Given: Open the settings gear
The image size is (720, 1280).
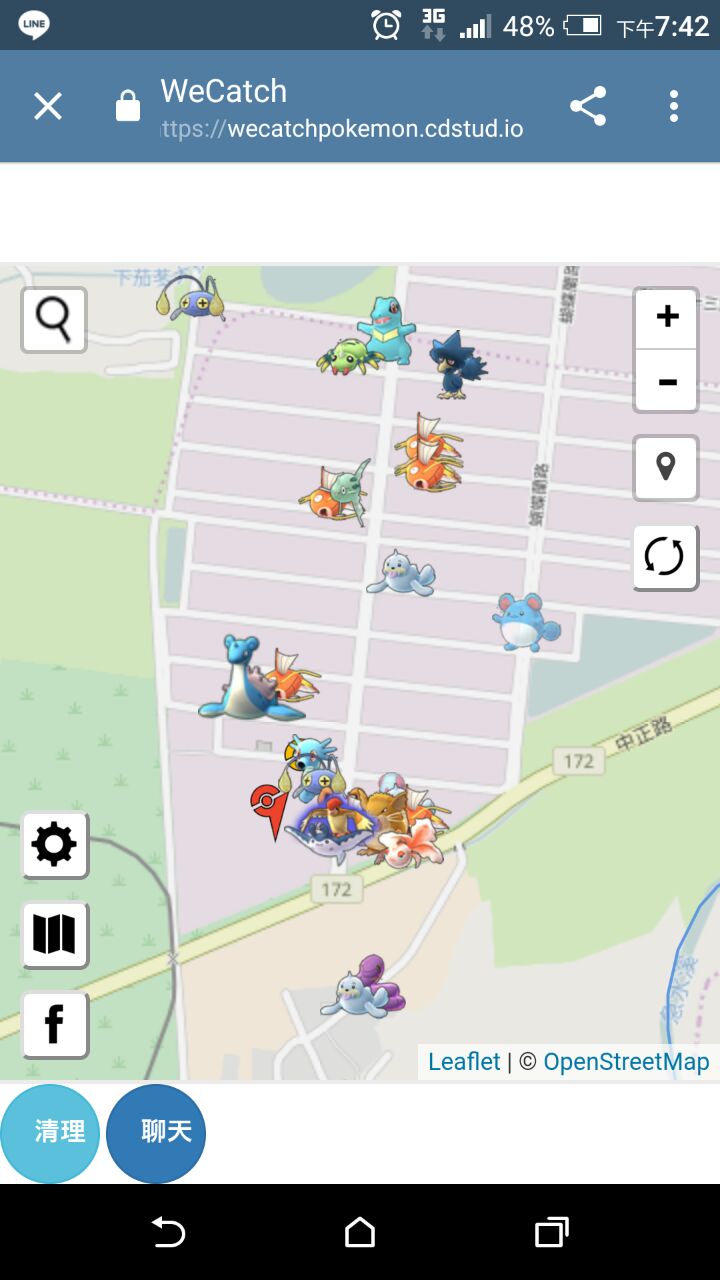Looking at the screenshot, I should point(55,845).
